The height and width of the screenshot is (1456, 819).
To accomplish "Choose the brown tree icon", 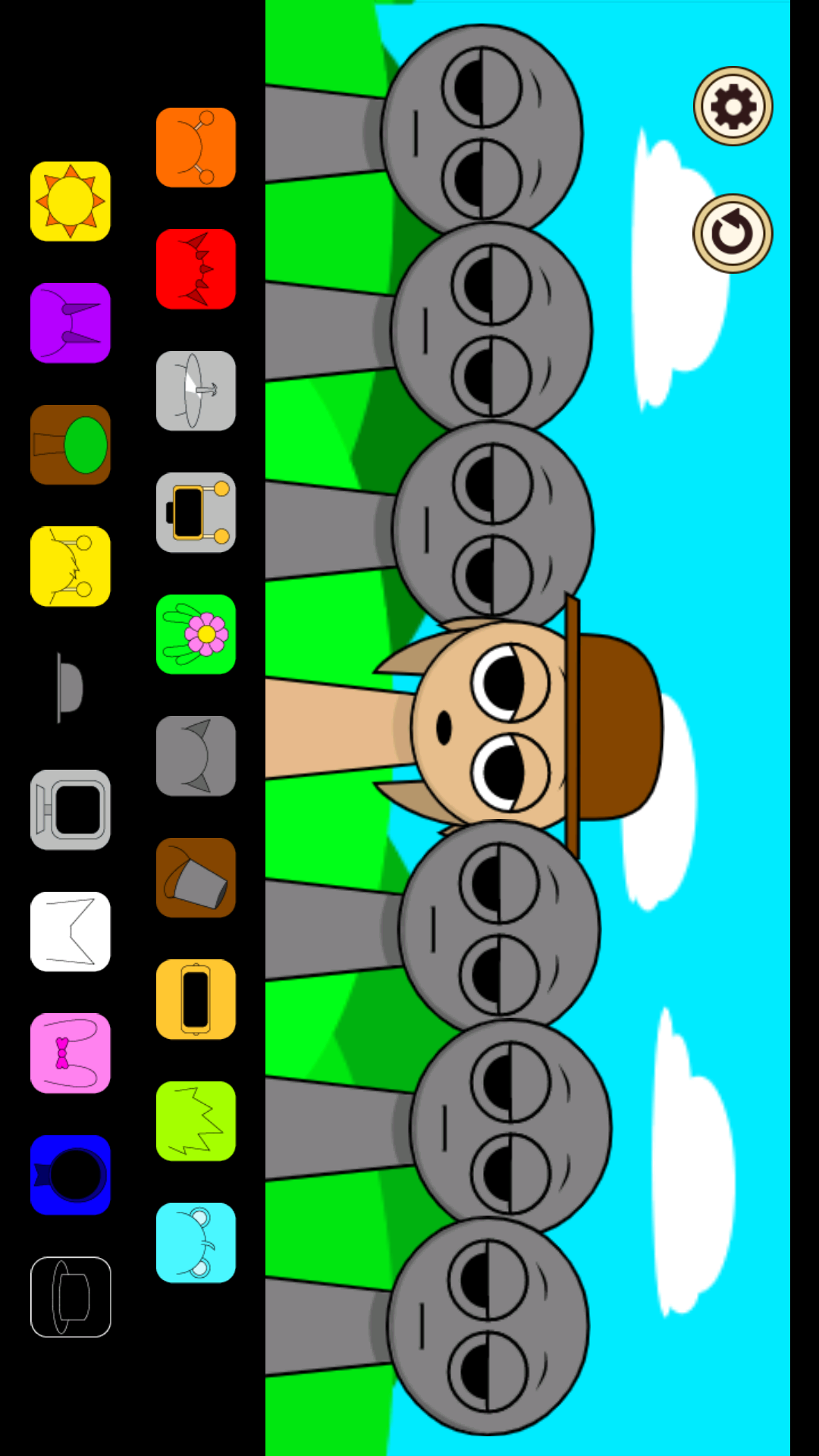I will (71, 444).
